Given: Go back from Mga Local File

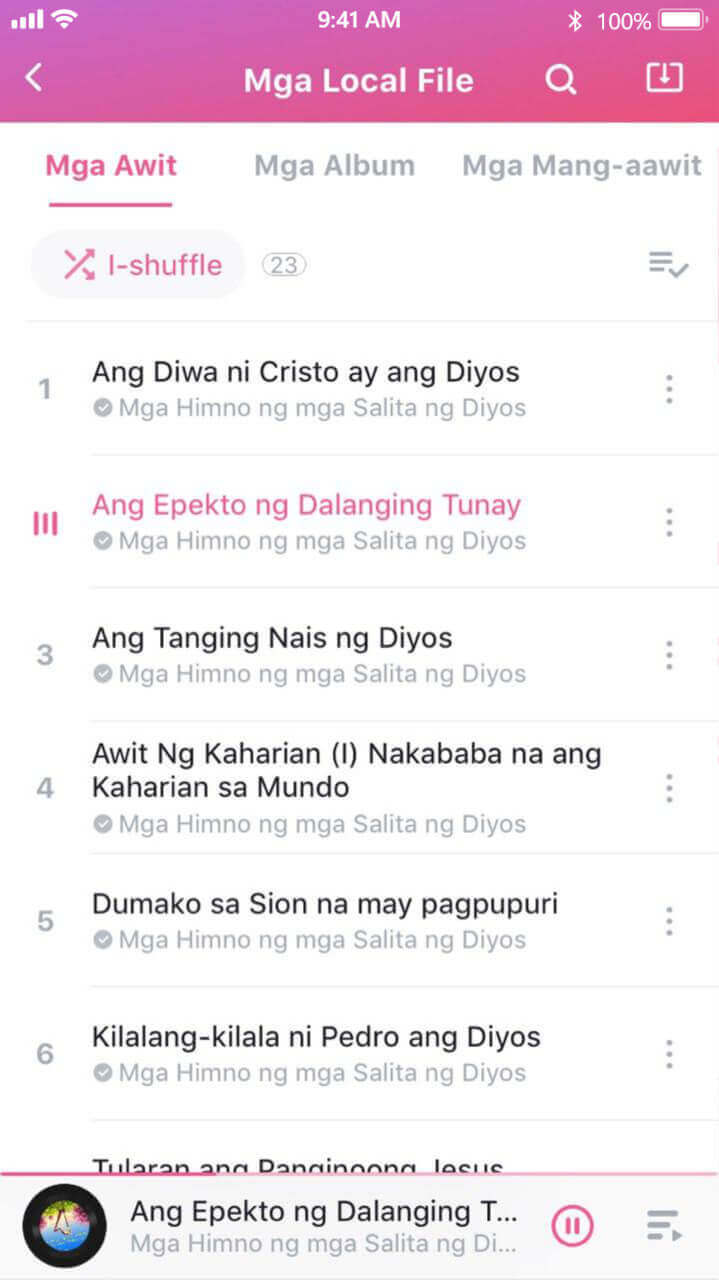Looking at the screenshot, I should tap(34, 78).
